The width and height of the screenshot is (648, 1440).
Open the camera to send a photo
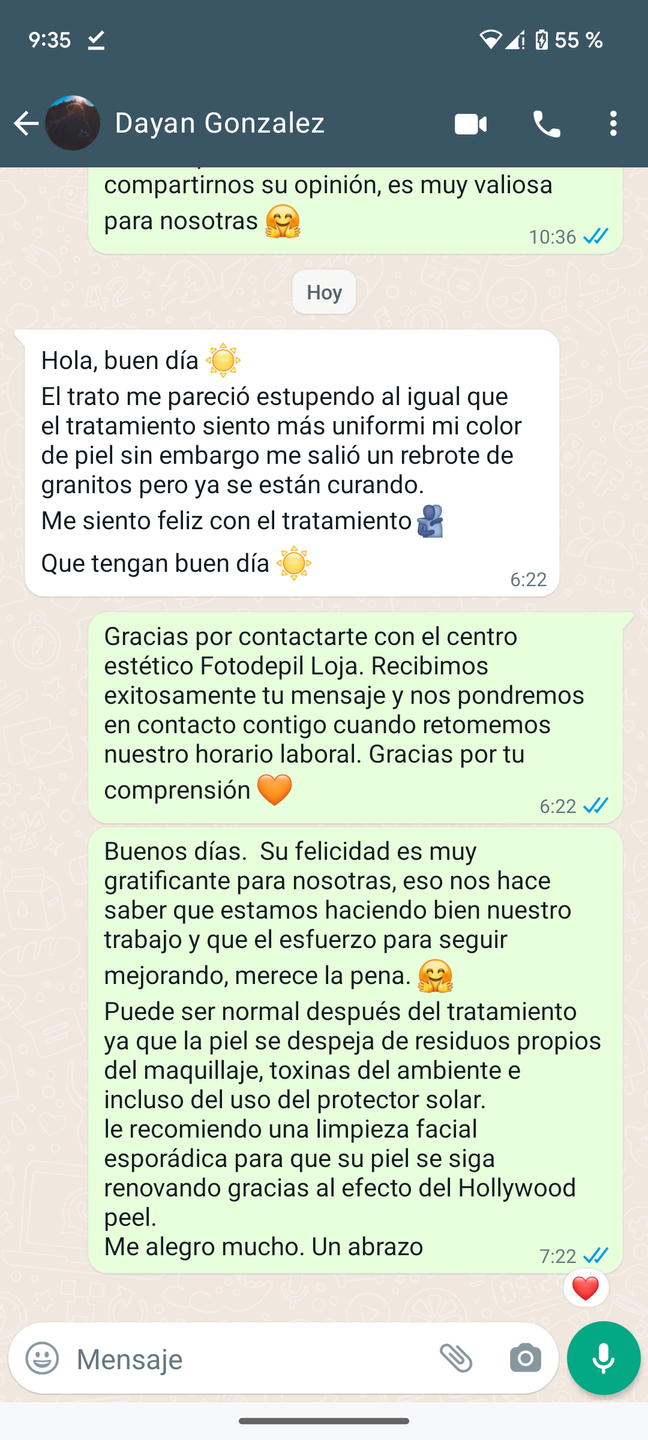(x=525, y=1358)
